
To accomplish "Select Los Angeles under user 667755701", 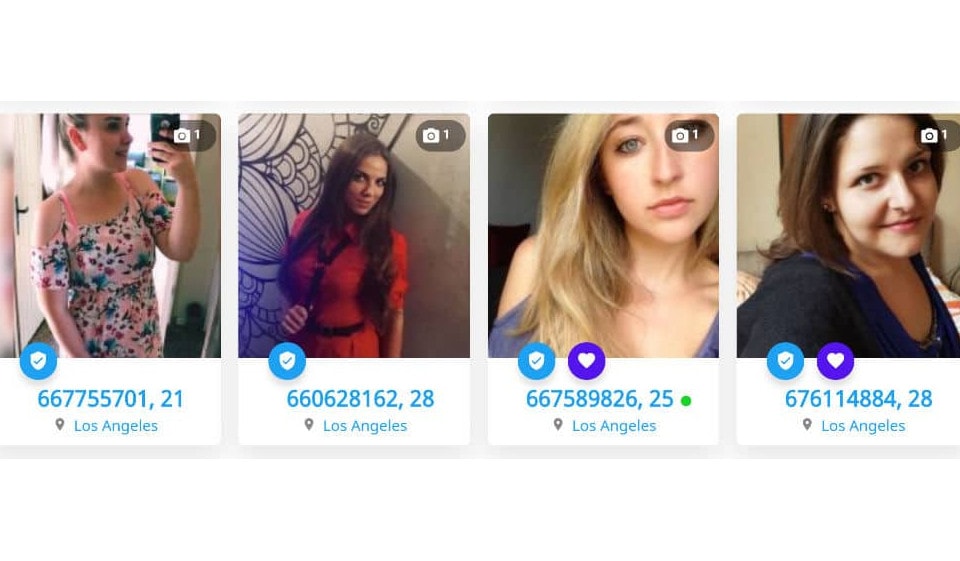I will tap(116, 426).
